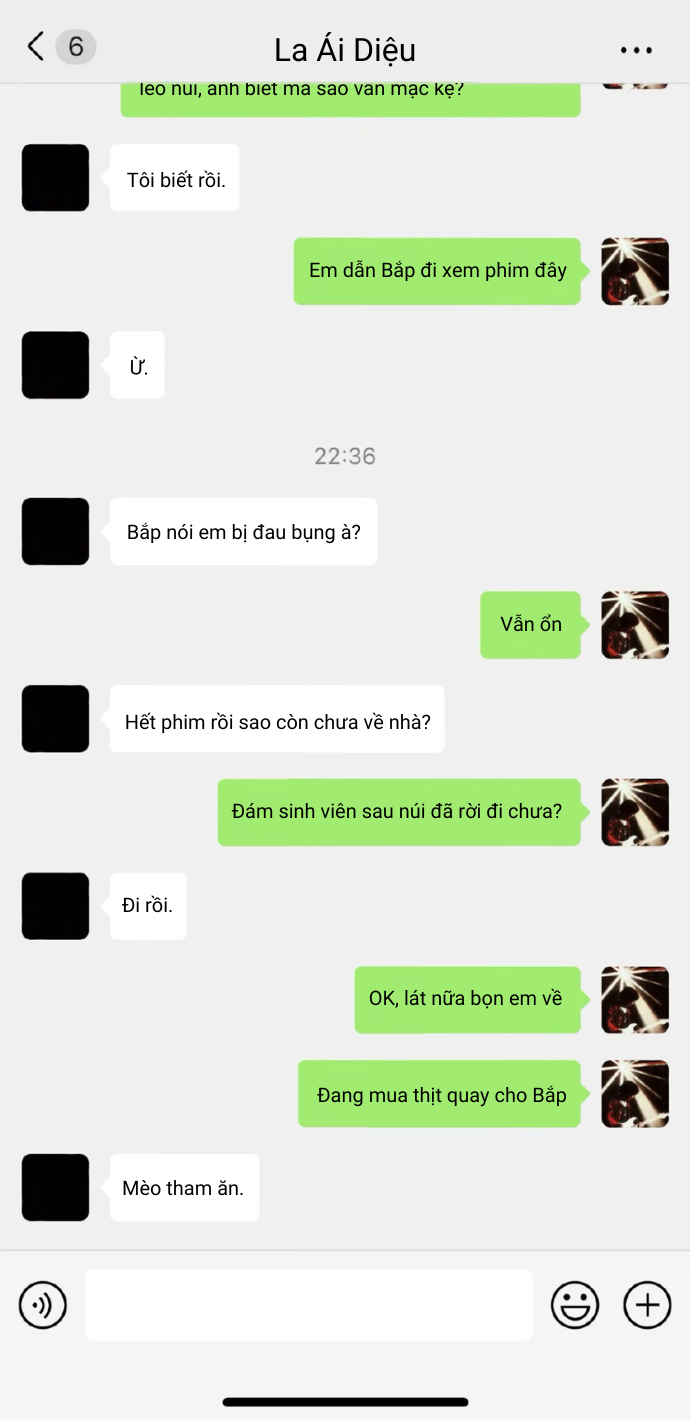
Task: Tap the avatar beside "Vẫn ổn"
Action: tap(635, 625)
